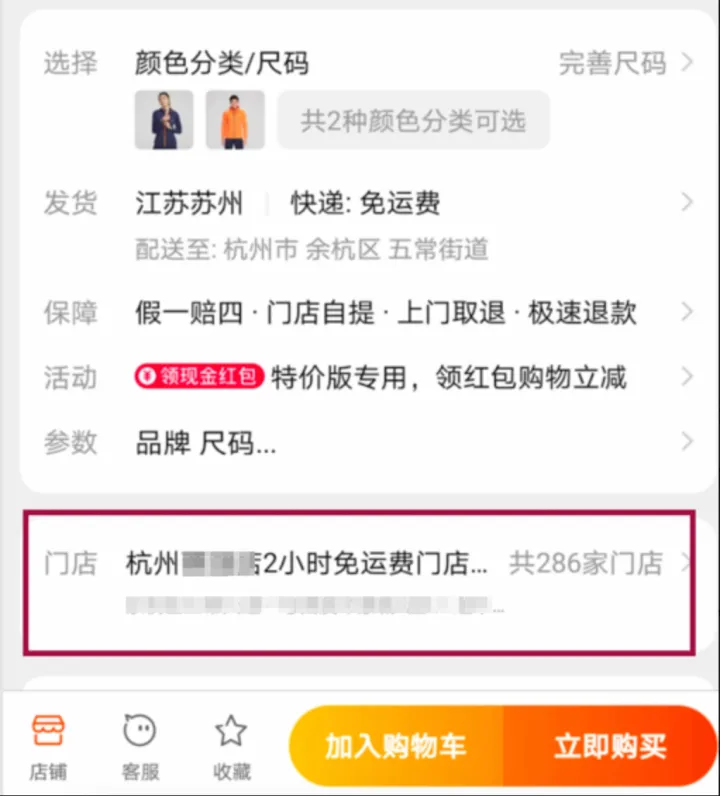720x796 pixels.
Task: Select the navy blue jacket color thumbnail
Action: [x=164, y=120]
